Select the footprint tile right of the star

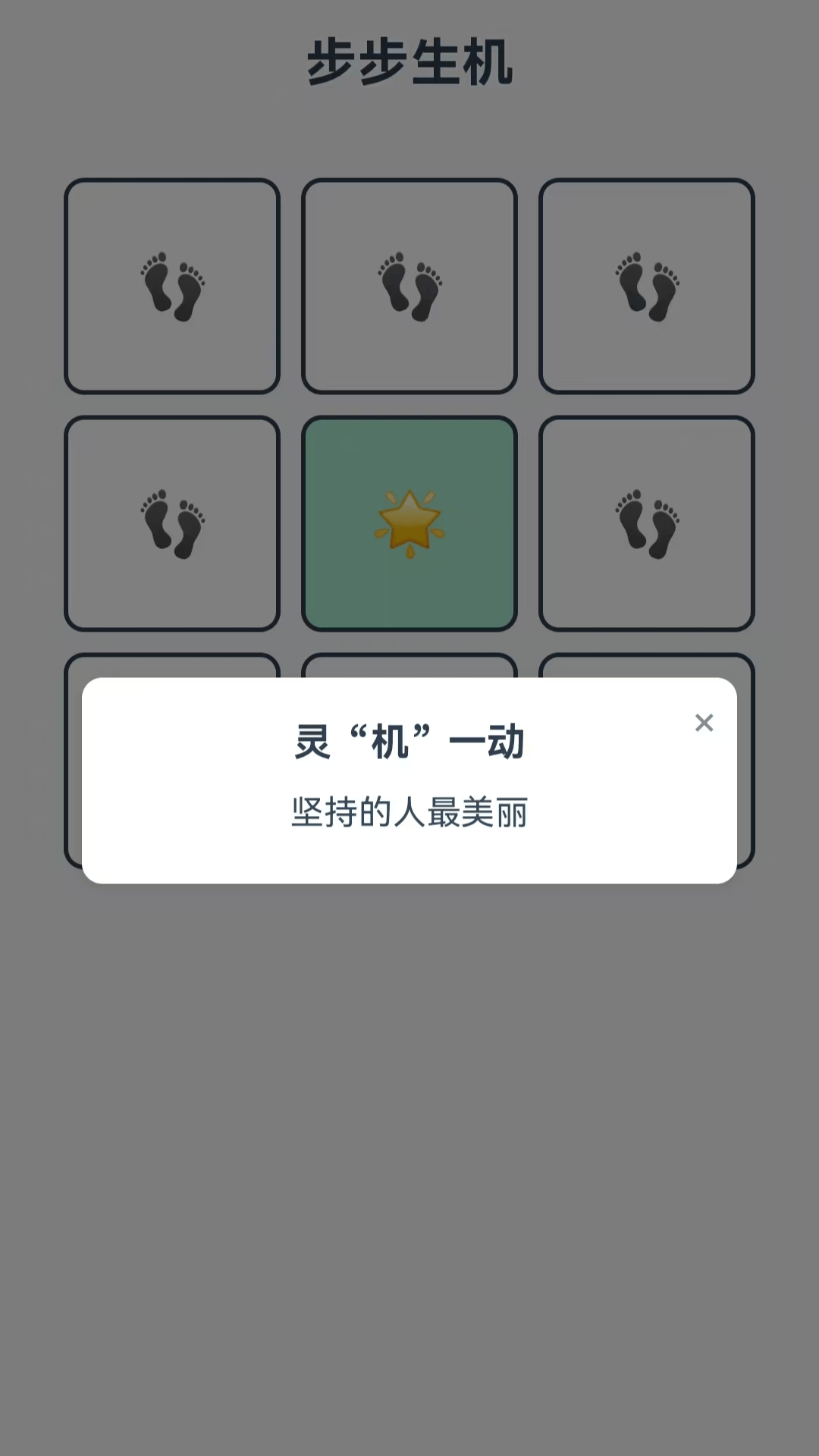(646, 522)
